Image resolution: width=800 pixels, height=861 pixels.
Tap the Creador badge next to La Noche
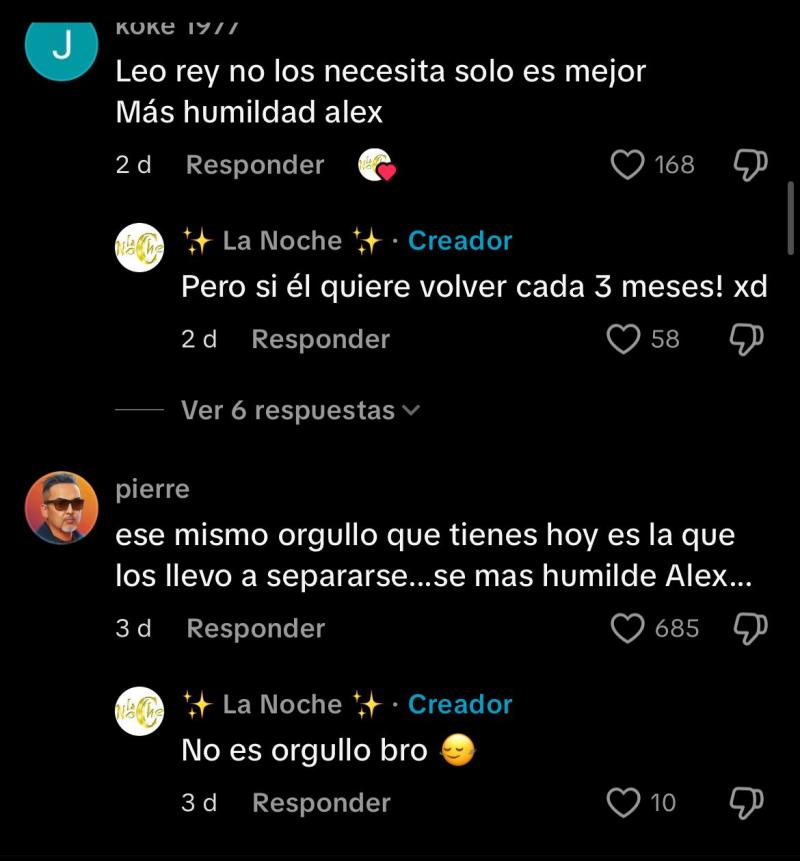coord(461,240)
